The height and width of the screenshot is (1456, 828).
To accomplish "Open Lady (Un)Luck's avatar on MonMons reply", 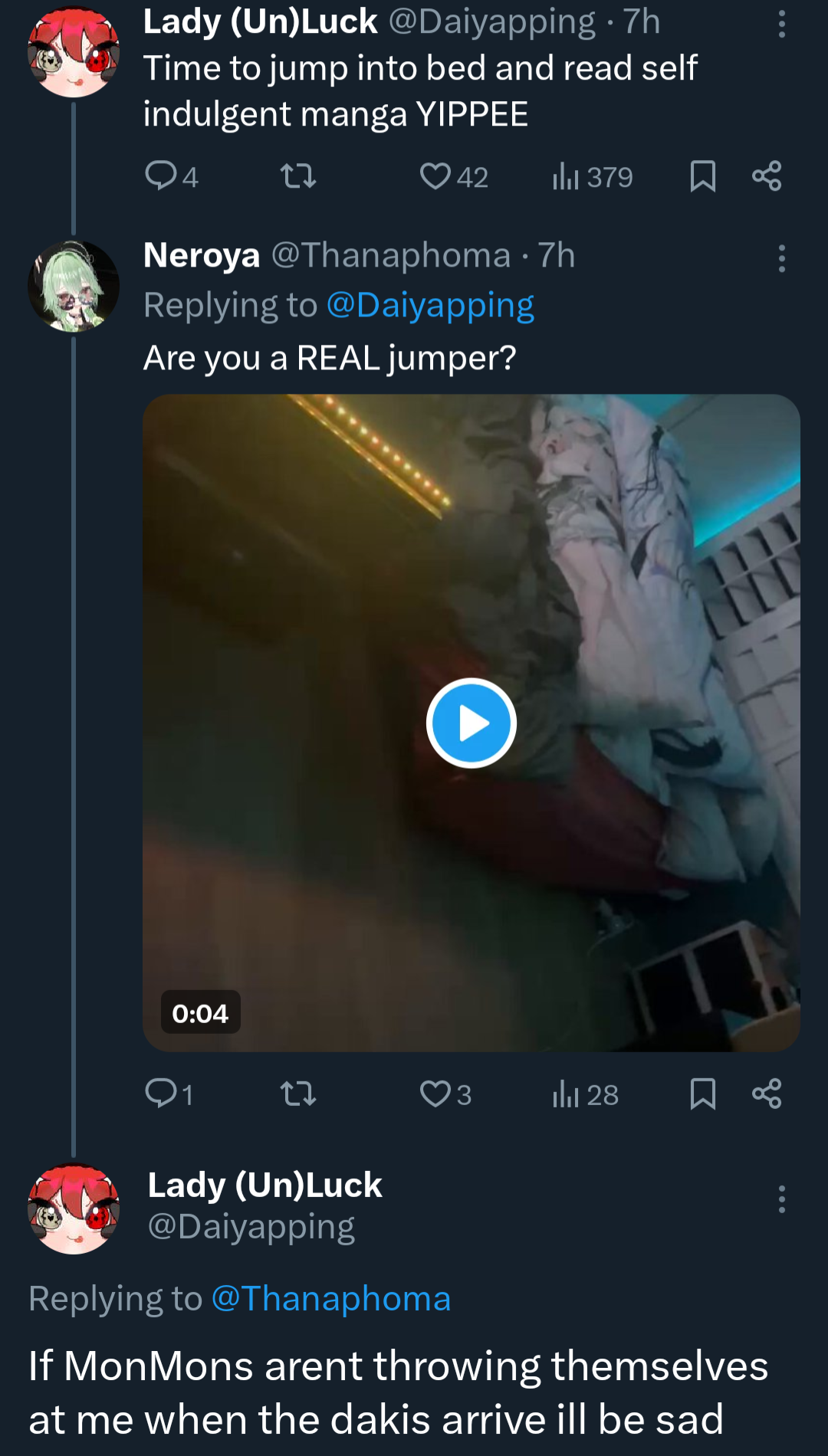I will pos(74,1208).
